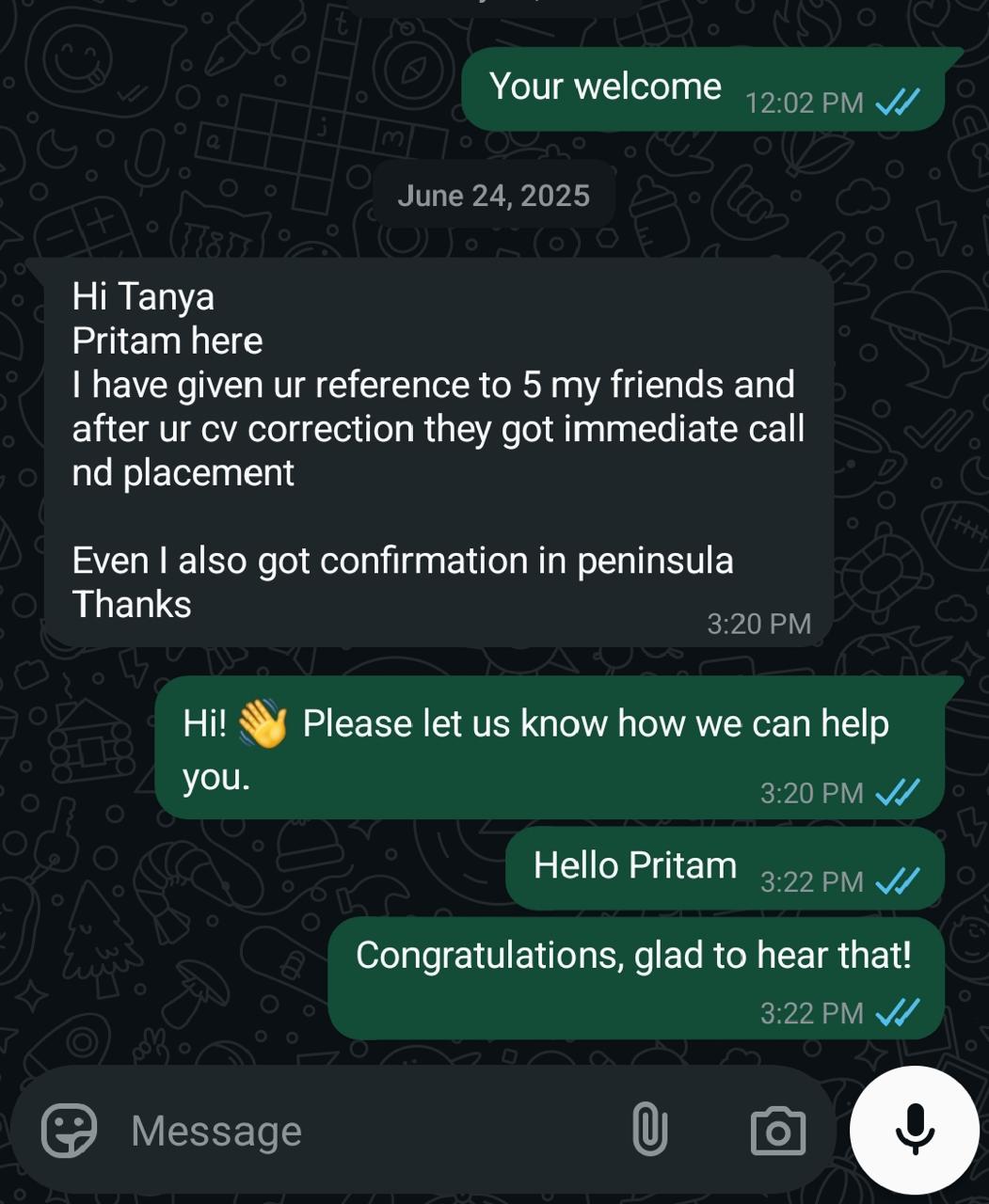Open the attachment paperclip menu

[649, 1129]
